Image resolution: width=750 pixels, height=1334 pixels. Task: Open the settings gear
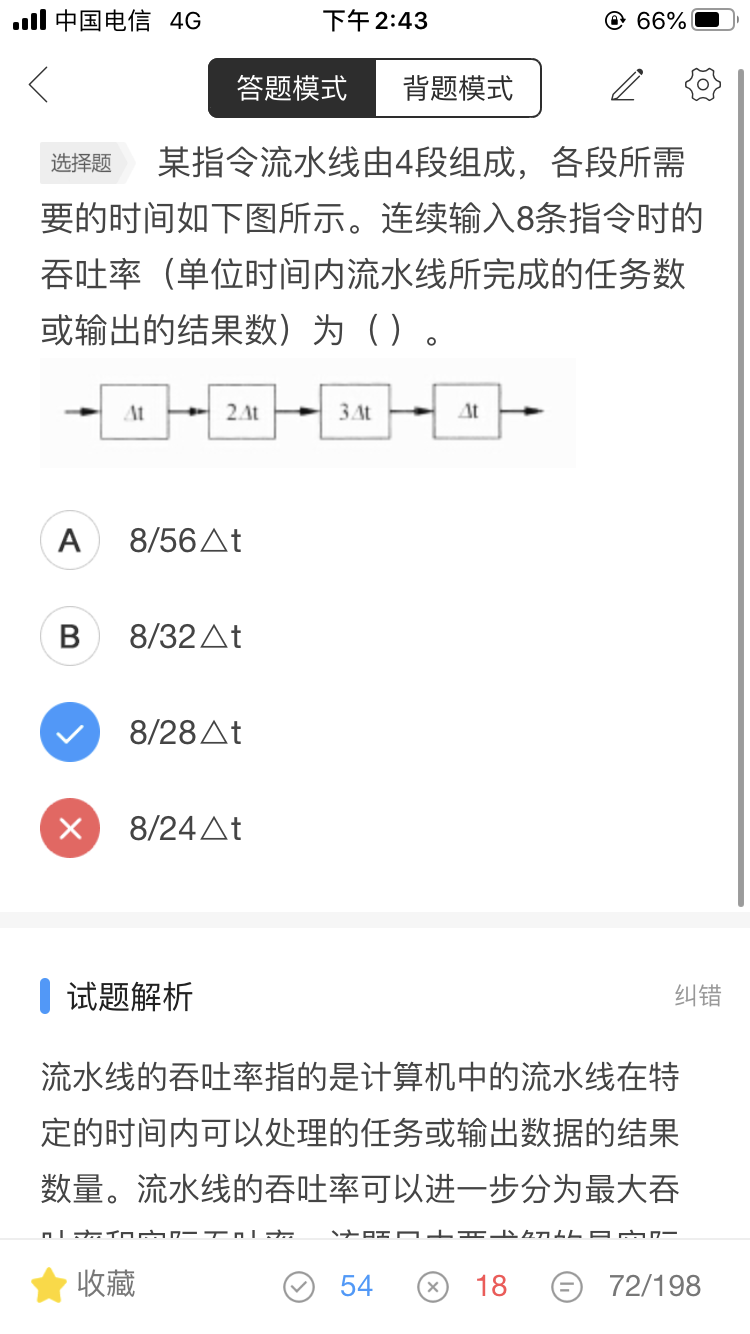pos(703,86)
